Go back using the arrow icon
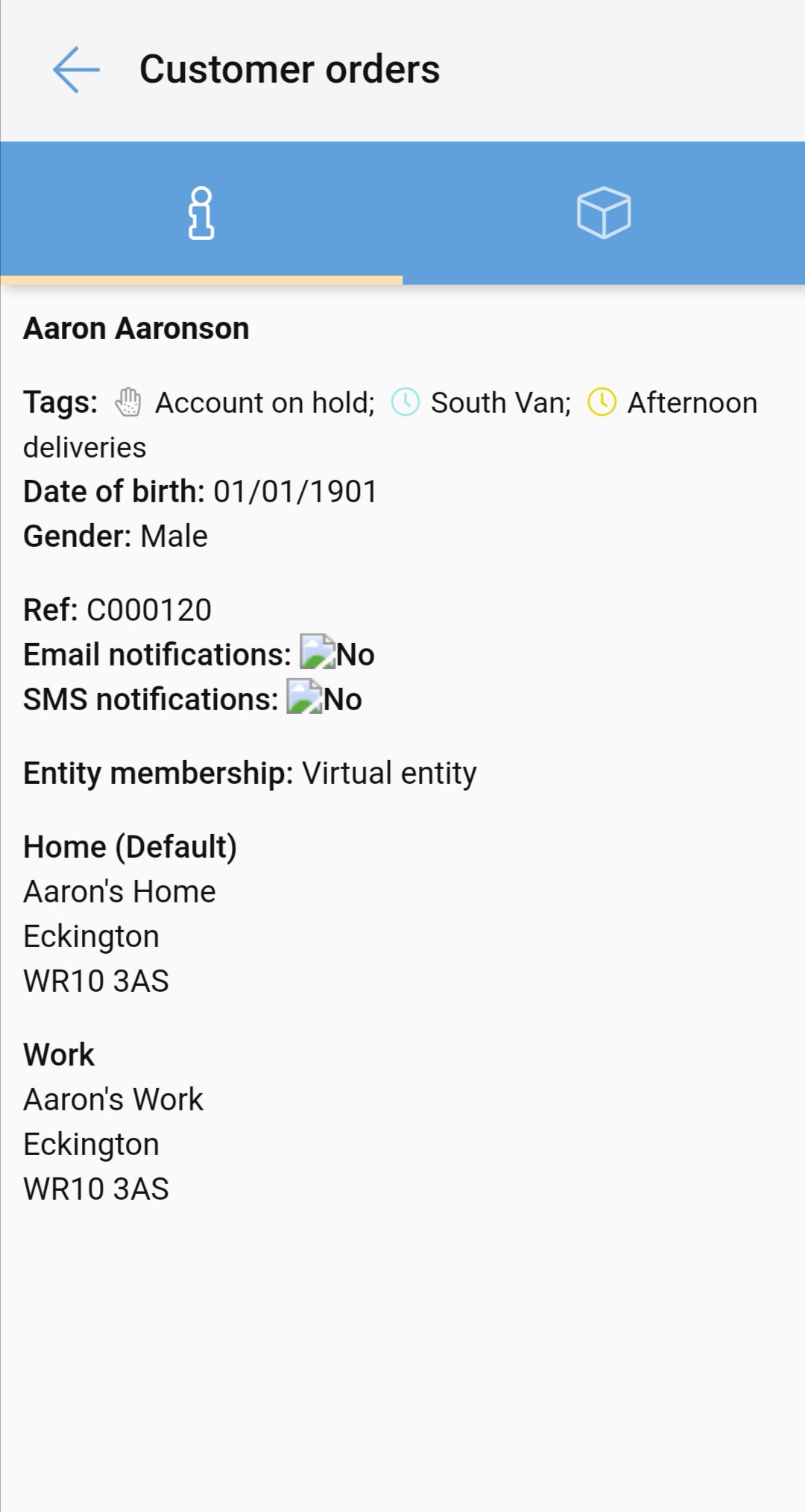Image resolution: width=805 pixels, height=1512 pixels. pyautogui.click(x=76, y=70)
